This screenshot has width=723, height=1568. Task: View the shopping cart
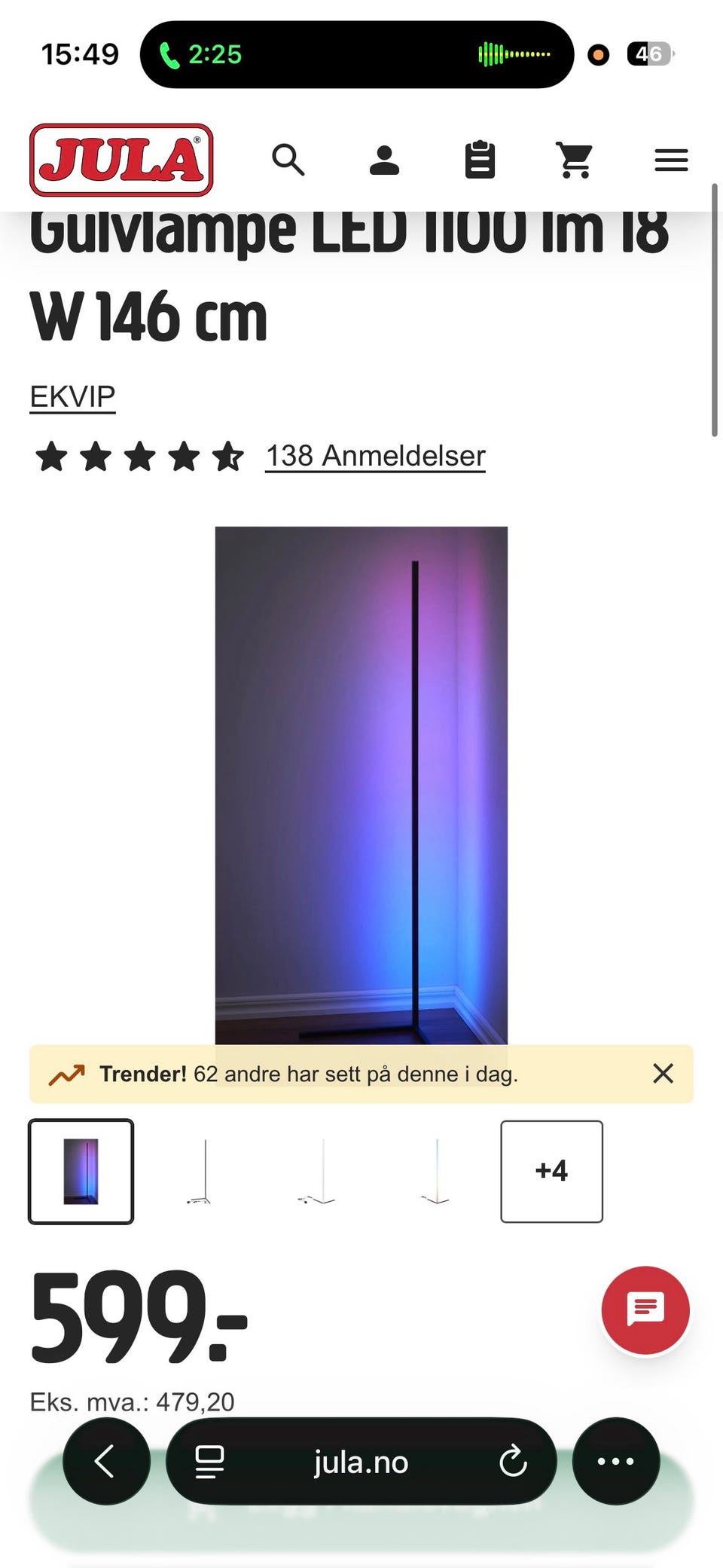tap(575, 160)
